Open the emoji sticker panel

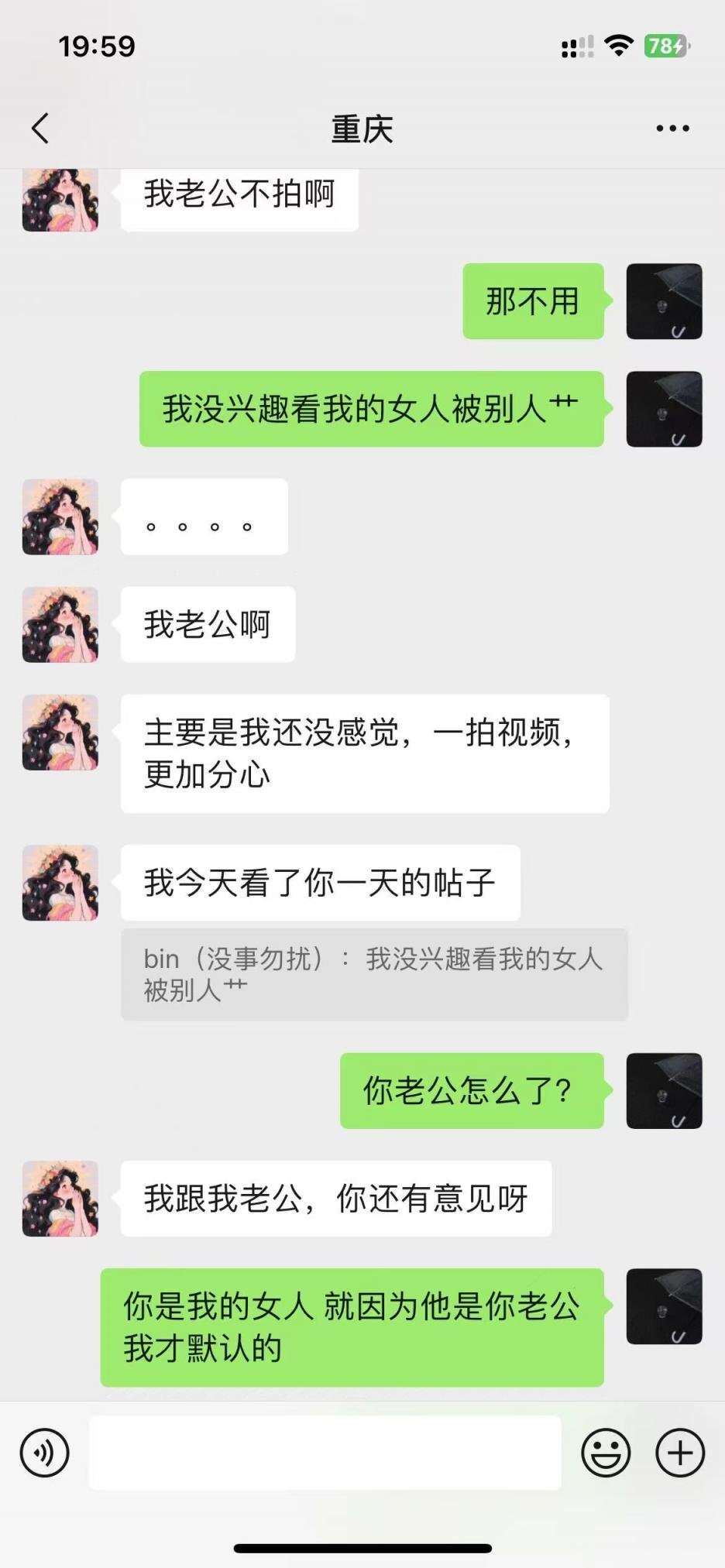tap(606, 1453)
